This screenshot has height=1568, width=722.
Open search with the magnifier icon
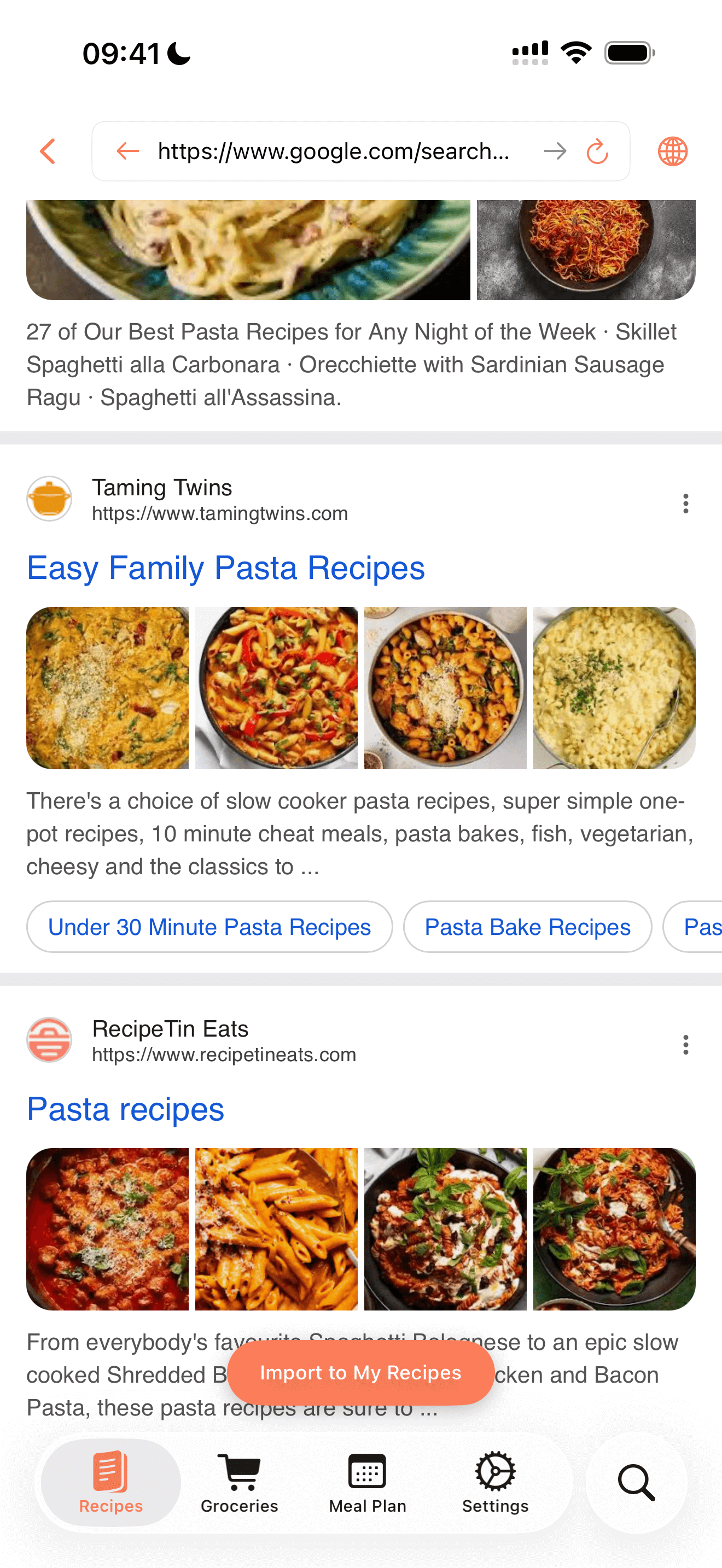click(x=637, y=1483)
